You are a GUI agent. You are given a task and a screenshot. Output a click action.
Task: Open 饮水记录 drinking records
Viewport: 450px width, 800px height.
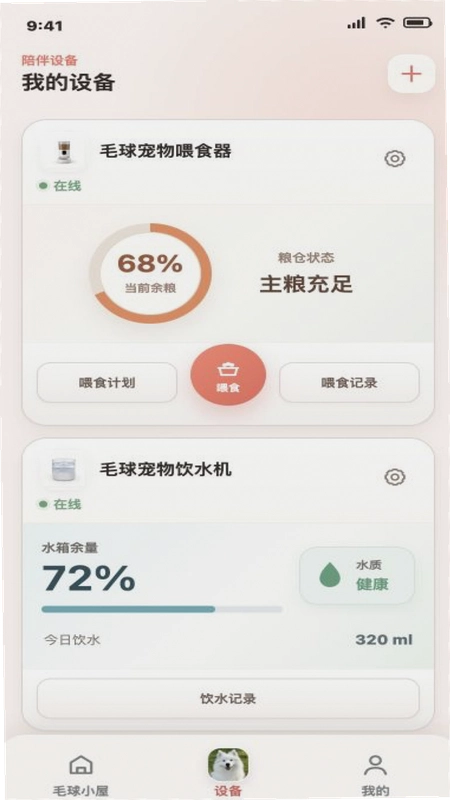(228, 698)
